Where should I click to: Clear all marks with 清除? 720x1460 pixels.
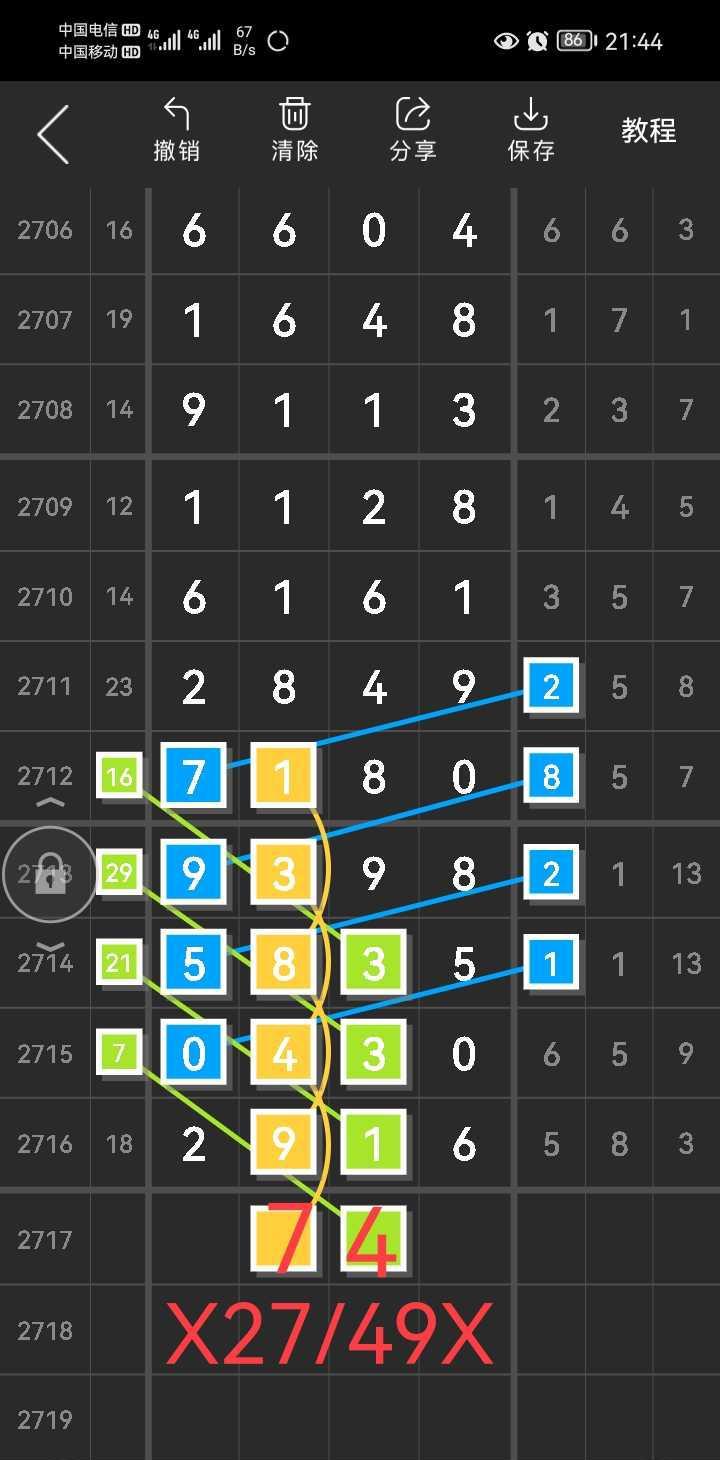pos(294,130)
